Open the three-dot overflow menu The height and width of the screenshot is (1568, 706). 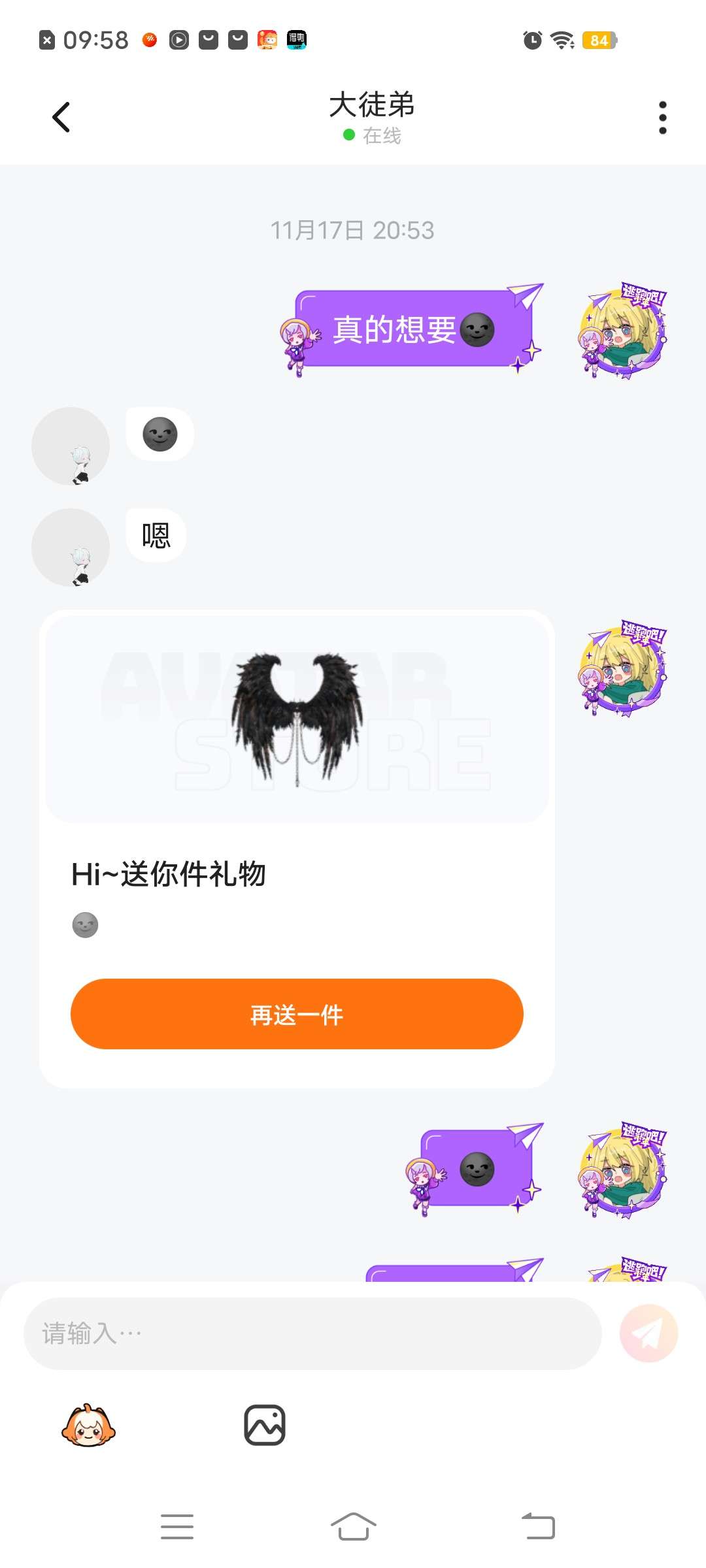tap(662, 118)
